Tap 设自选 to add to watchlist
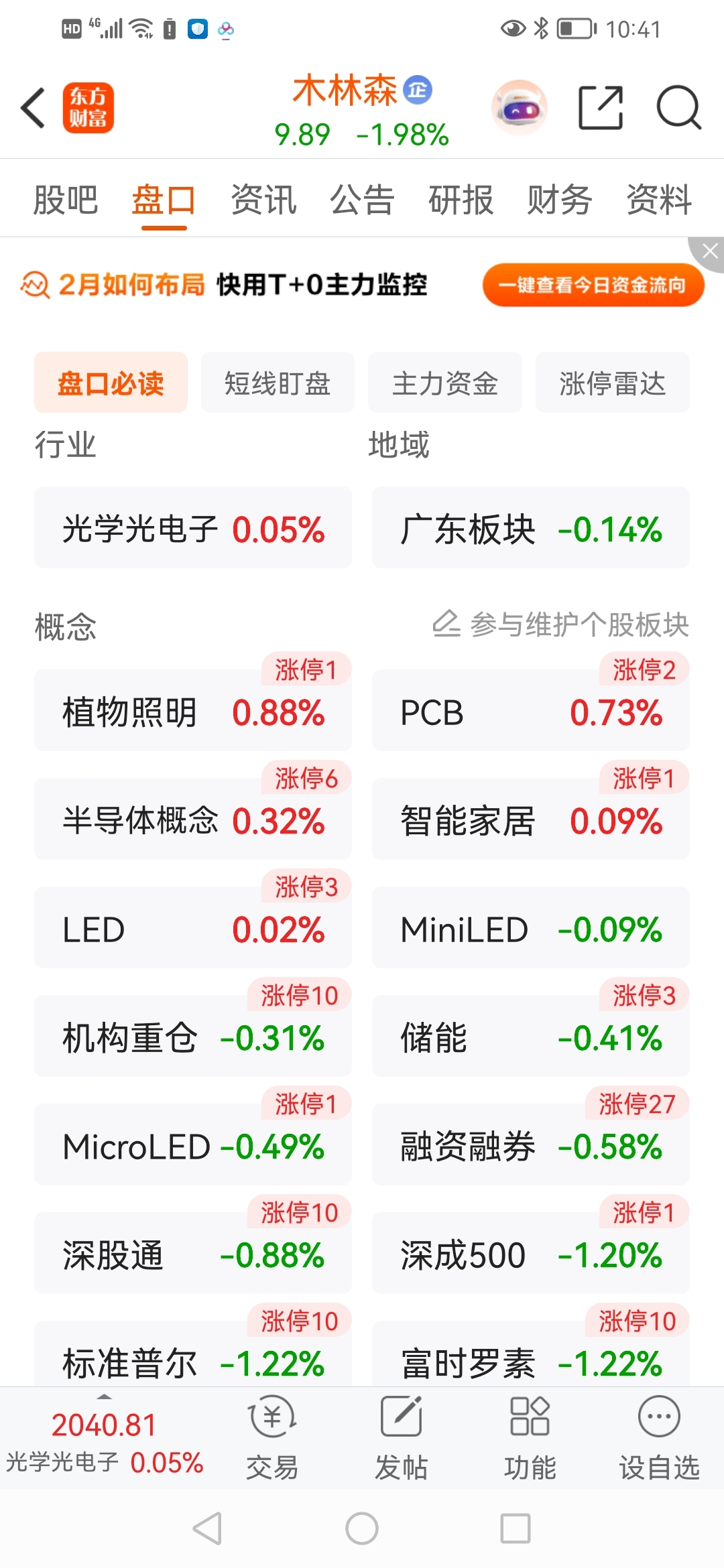Screen dimensions: 724x1568 (x=659, y=1437)
